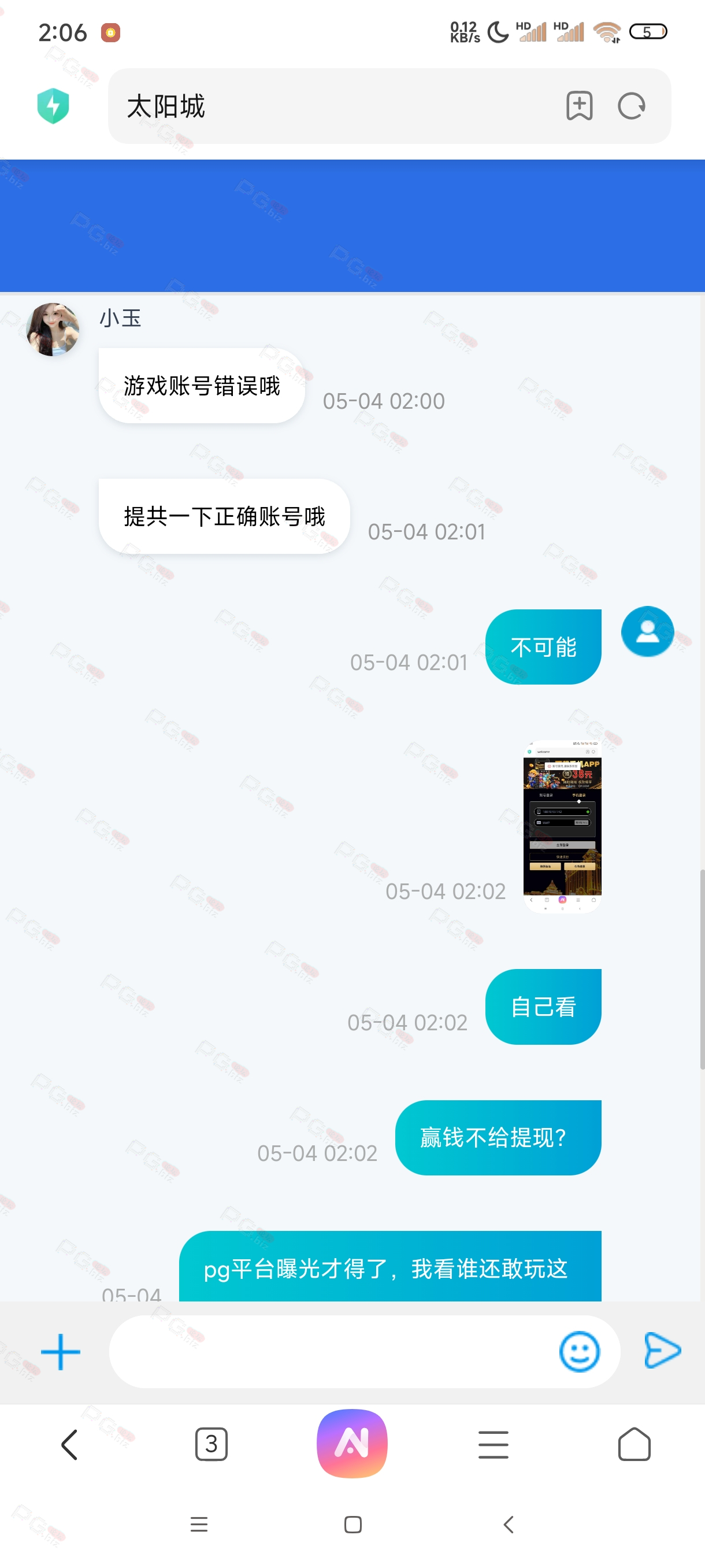Tap the green security shield icon

pyautogui.click(x=54, y=106)
